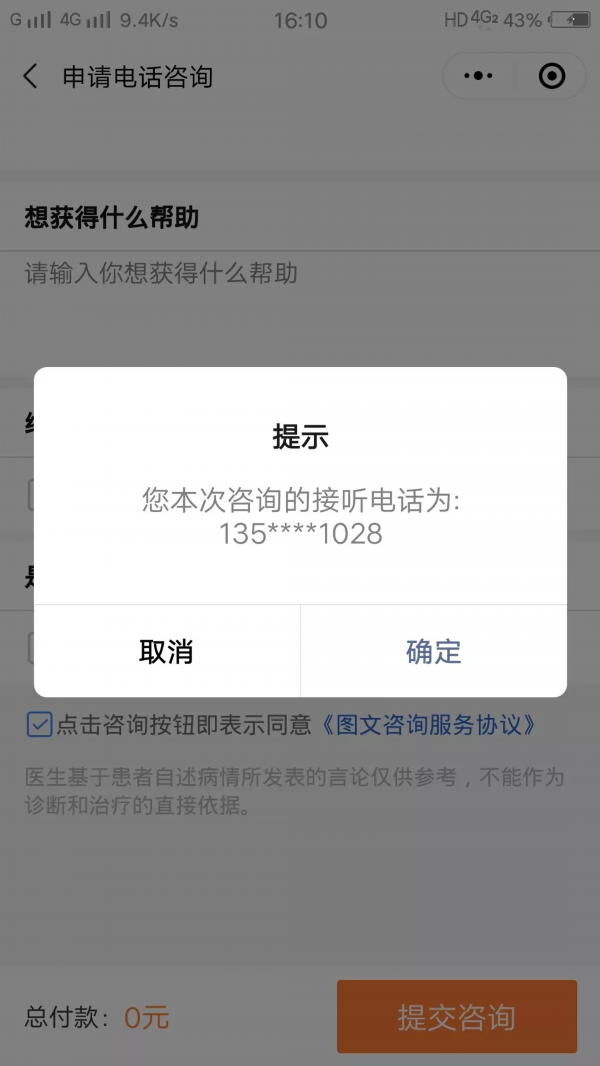Uncheck the service agreement checkbox
Image resolution: width=600 pixels, height=1066 pixels.
click(x=39, y=724)
